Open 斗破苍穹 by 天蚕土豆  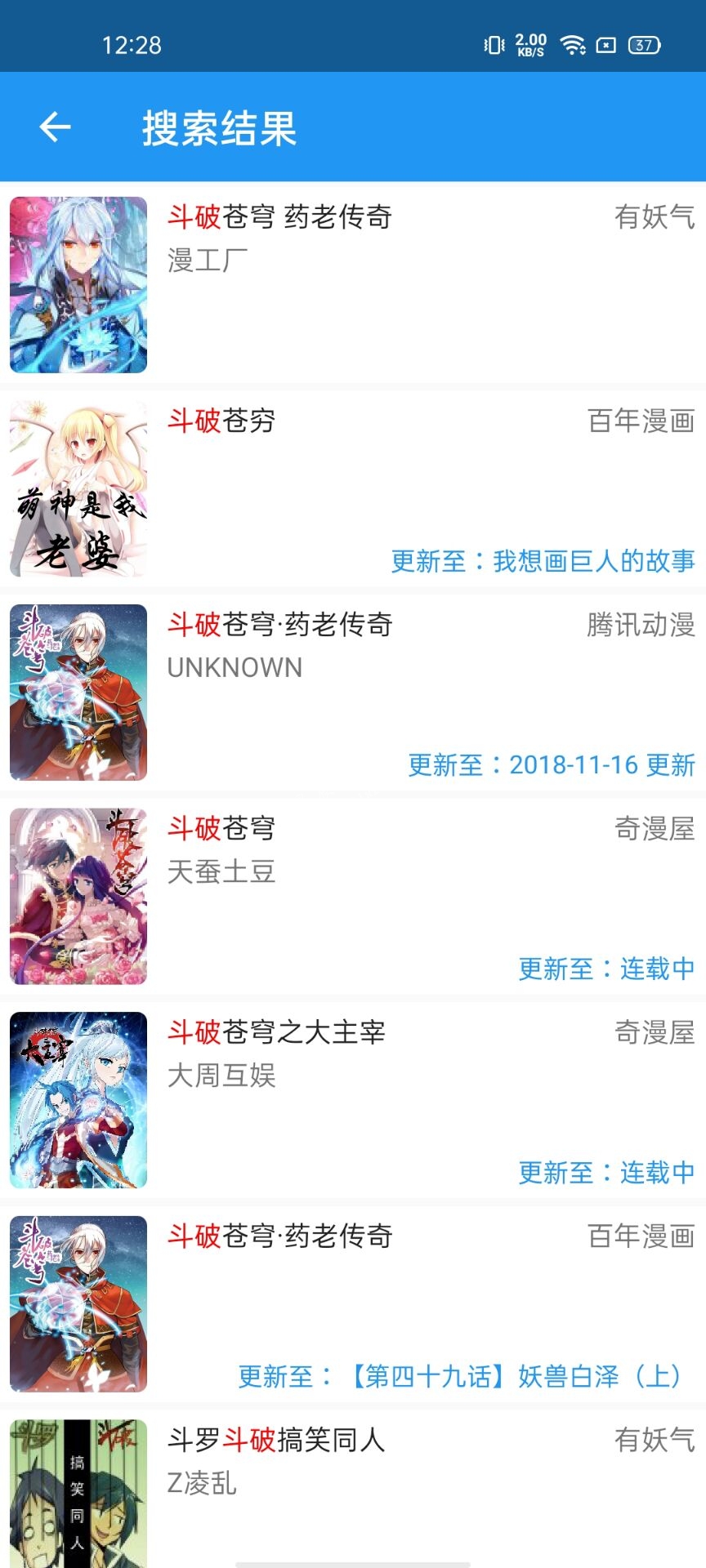[353, 896]
